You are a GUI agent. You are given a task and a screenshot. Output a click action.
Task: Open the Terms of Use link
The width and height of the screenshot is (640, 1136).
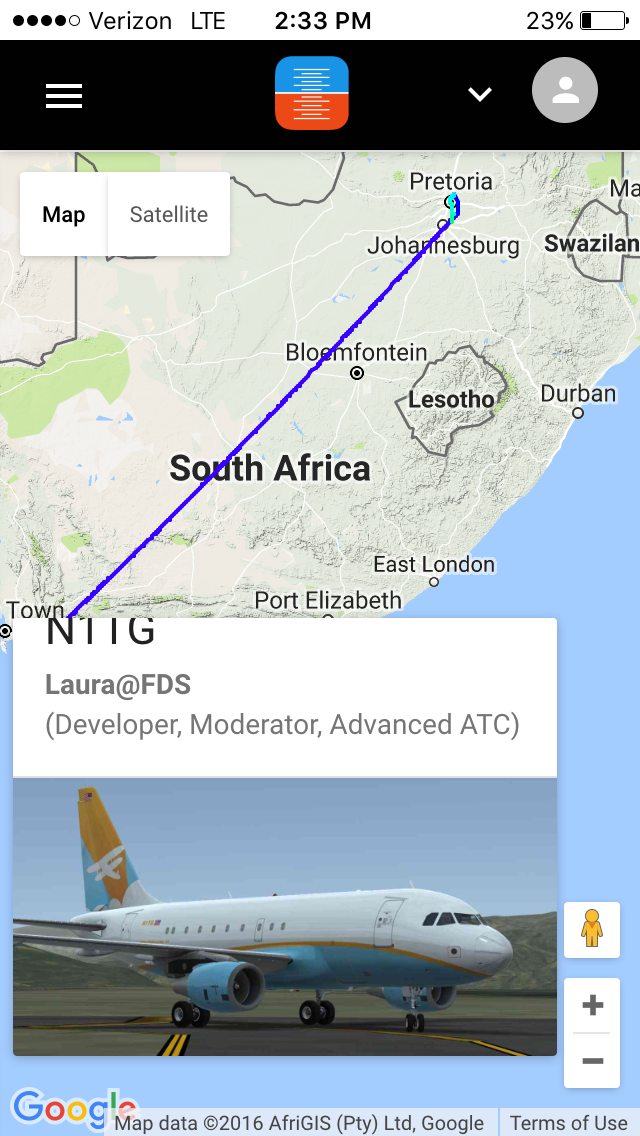(x=568, y=1123)
